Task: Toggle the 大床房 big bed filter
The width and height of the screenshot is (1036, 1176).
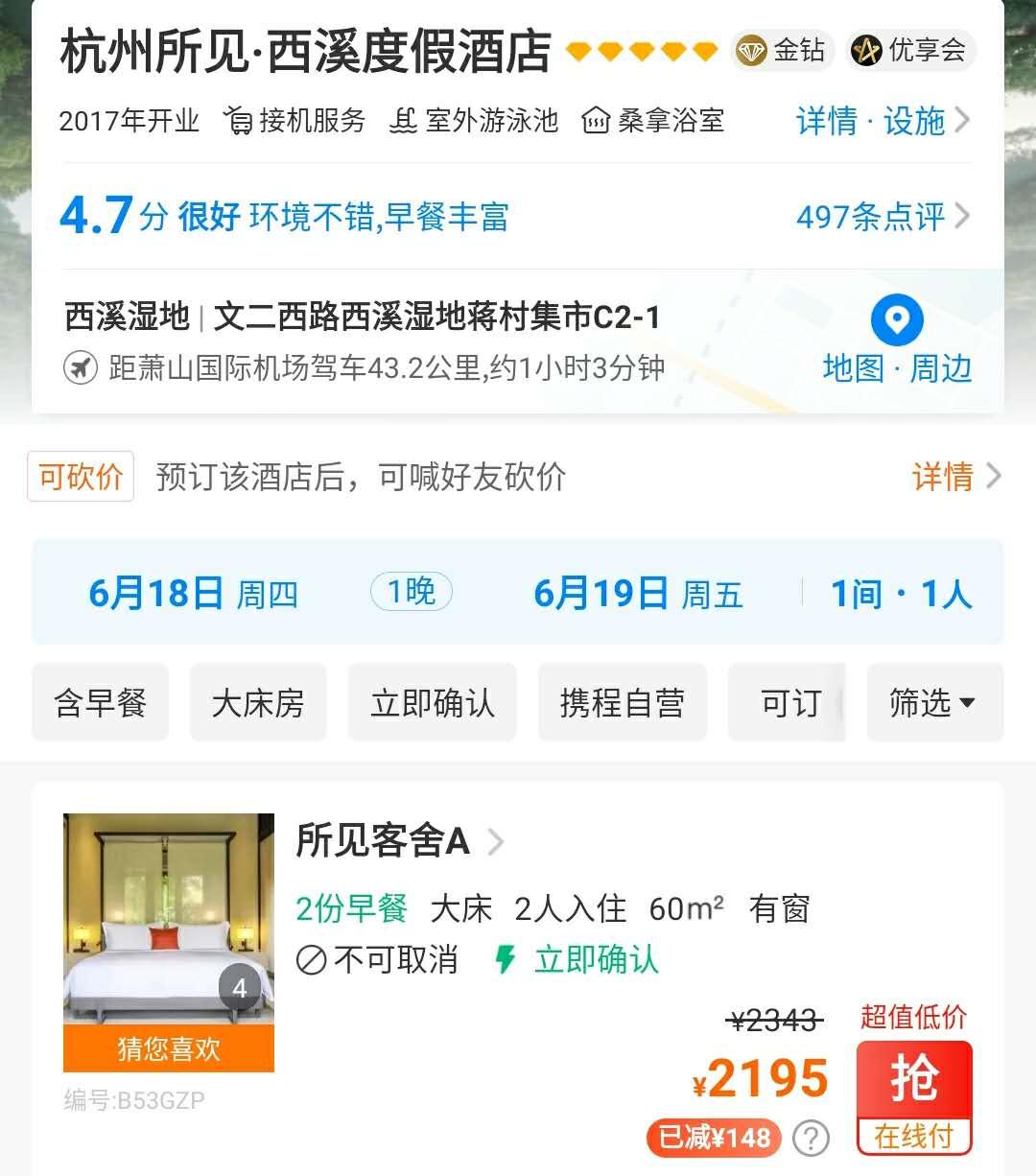Action: pos(257,702)
